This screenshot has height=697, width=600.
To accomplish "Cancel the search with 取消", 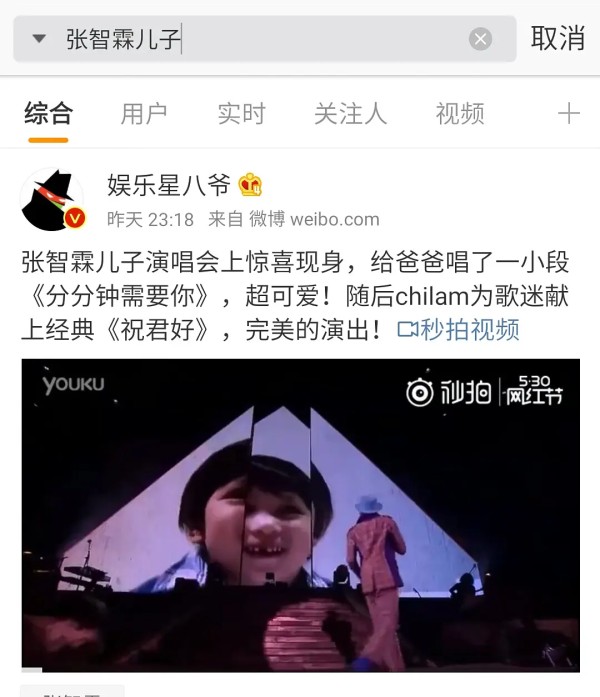I will coord(557,39).
